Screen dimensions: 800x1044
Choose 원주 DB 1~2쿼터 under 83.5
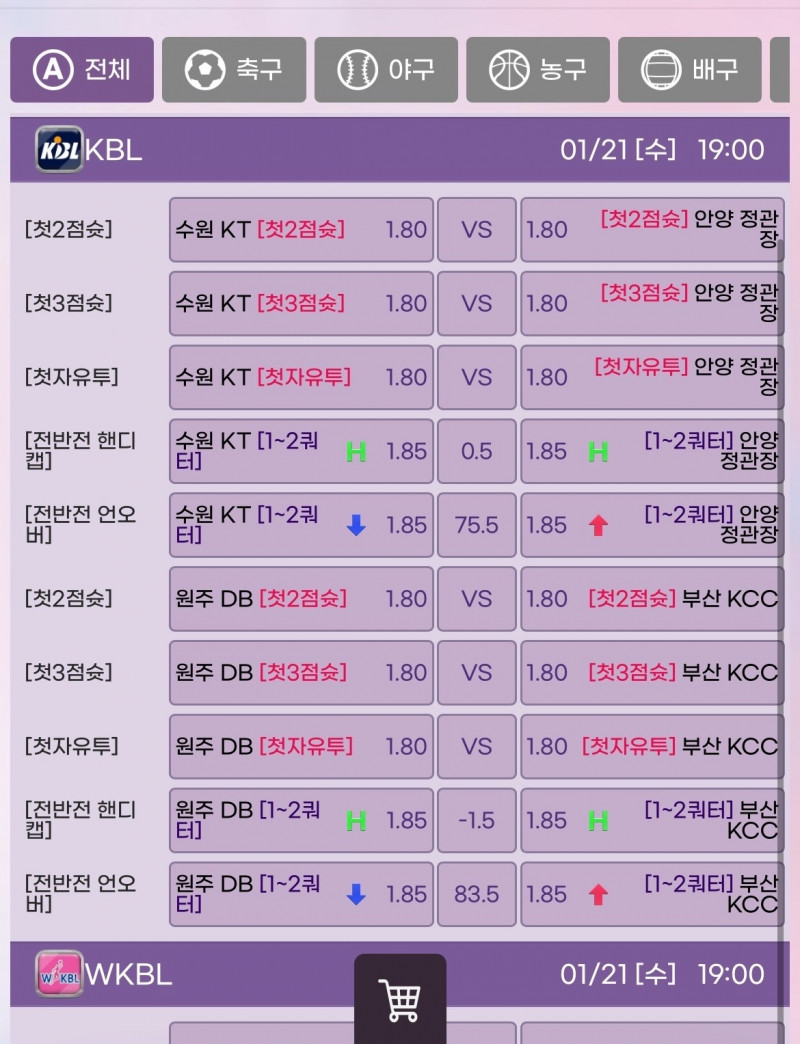click(301, 894)
